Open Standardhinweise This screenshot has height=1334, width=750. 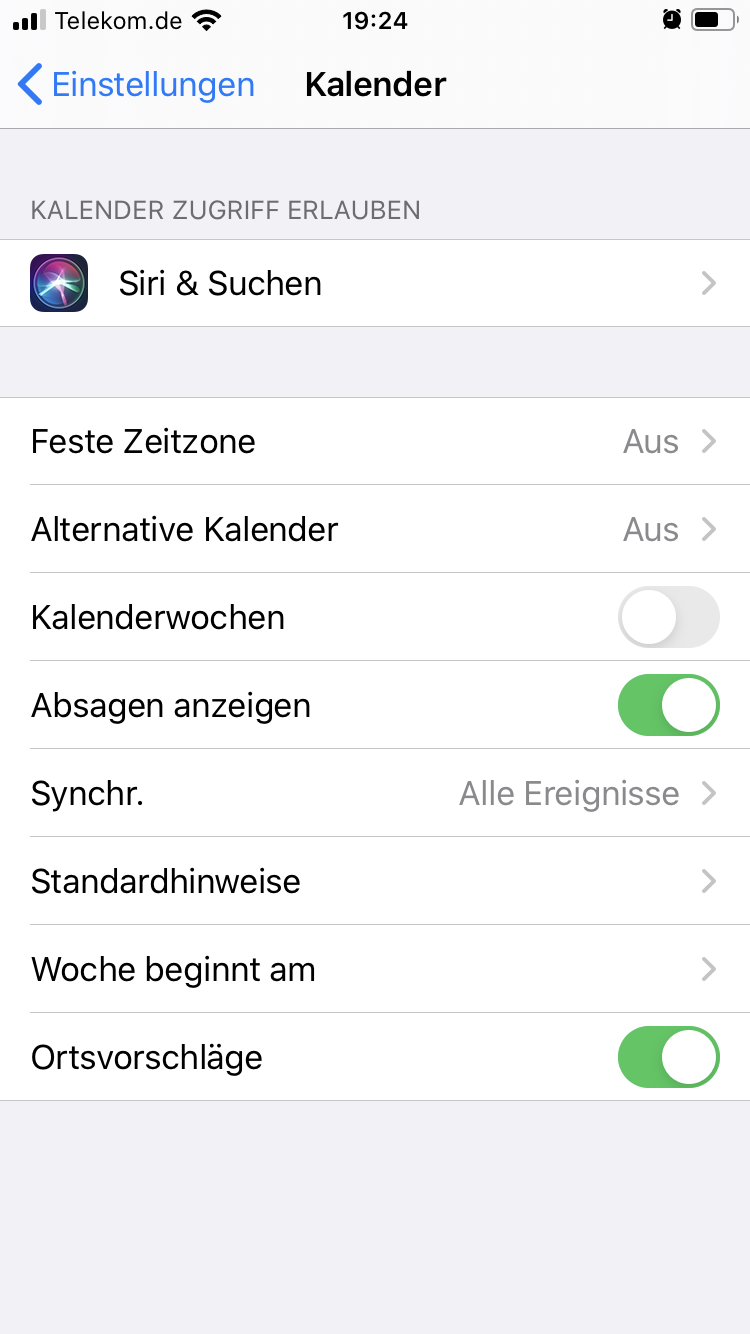[x=375, y=882]
